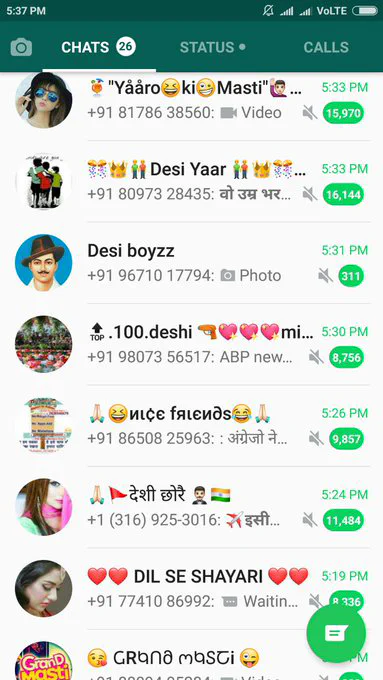The image size is (383, 680).
Task: Open the Desi Yaar group chat
Action: [x=191, y=181]
